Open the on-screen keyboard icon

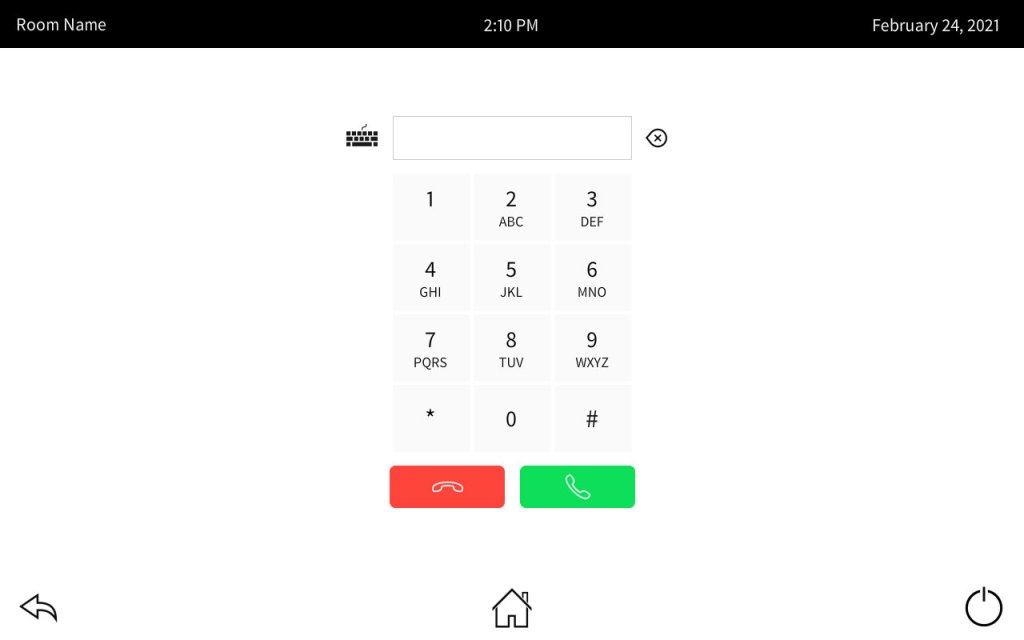[362, 137]
